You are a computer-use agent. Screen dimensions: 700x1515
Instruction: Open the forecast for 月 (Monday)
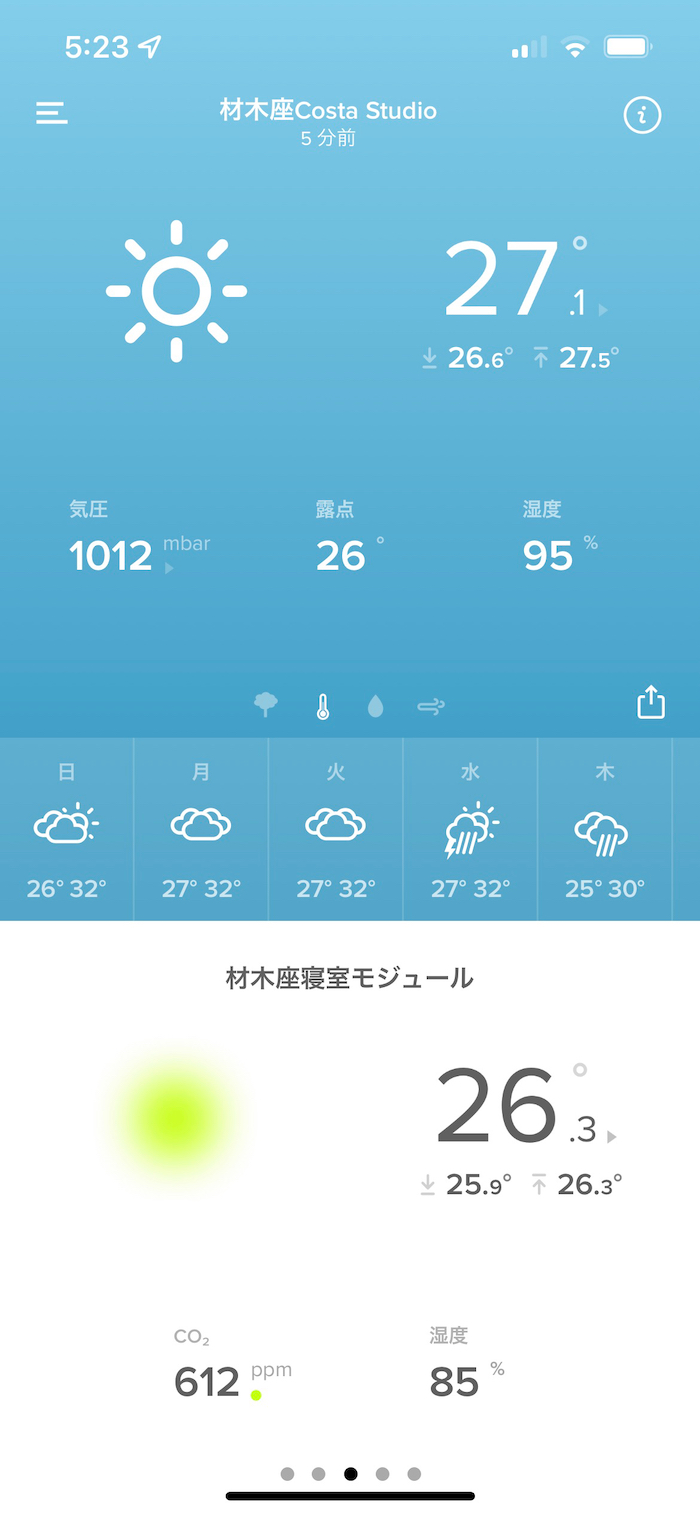[201, 829]
